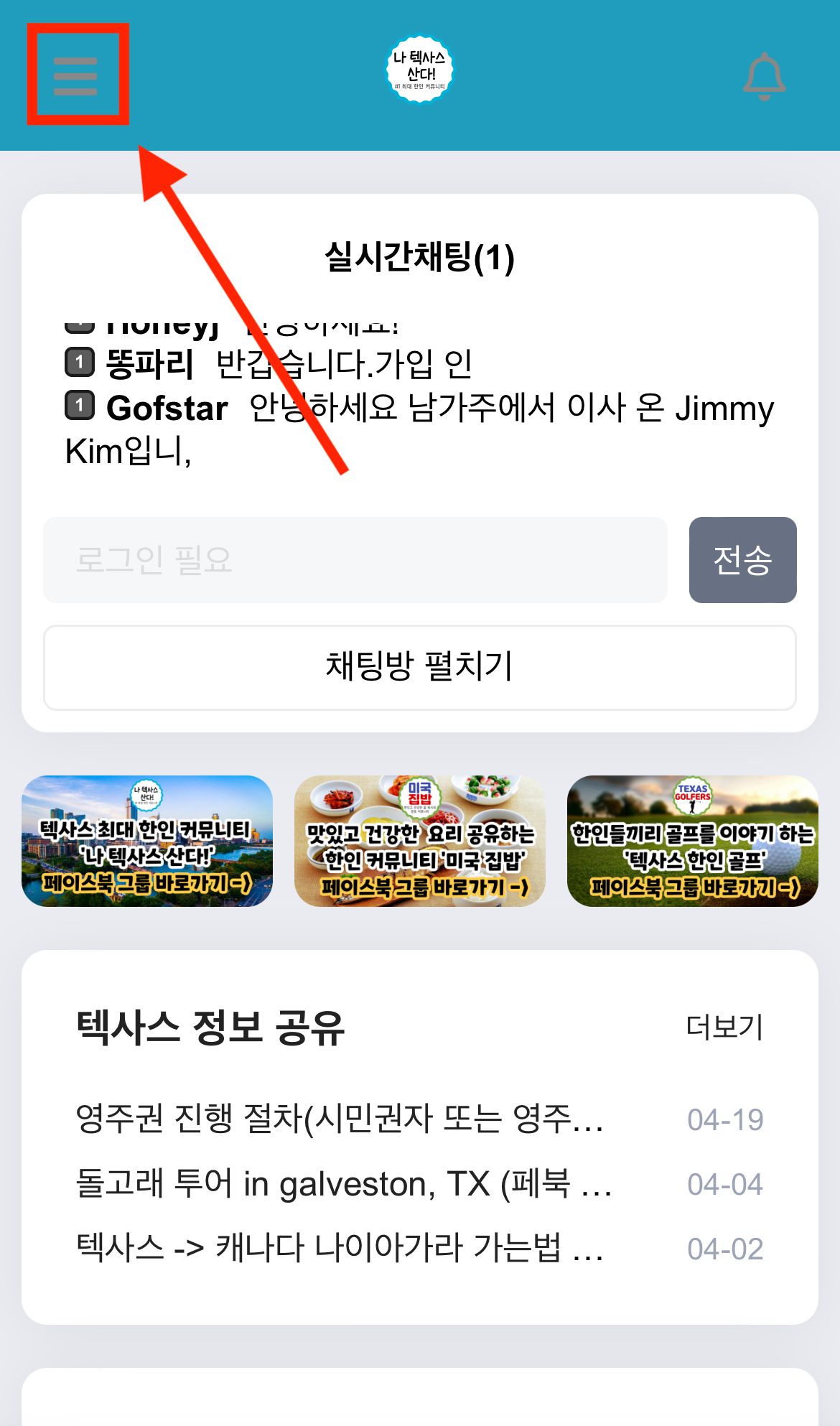View more in 텍사스 정보 공유 with 더보기
The height and width of the screenshot is (1426, 840).
[x=724, y=1027]
